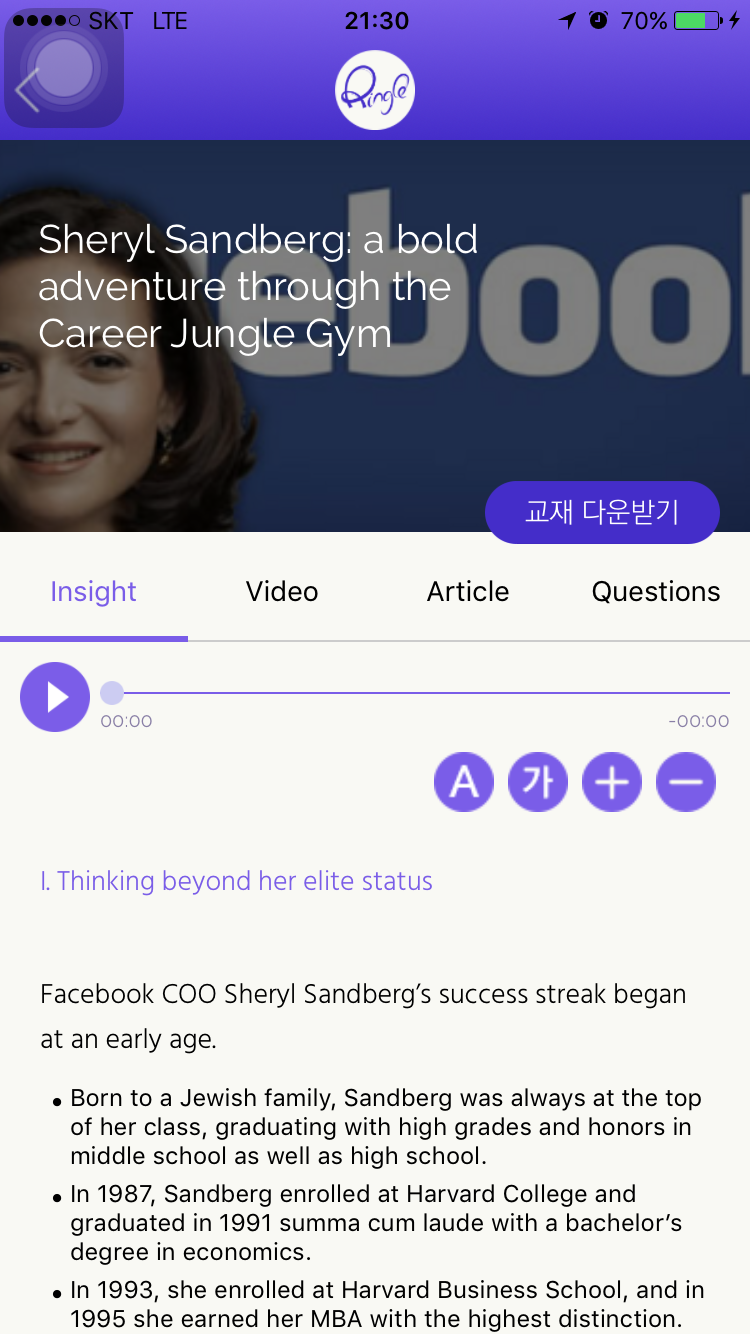Select the Questions tab
Image resolution: width=750 pixels, height=1334 pixels.
pyautogui.click(x=656, y=591)
